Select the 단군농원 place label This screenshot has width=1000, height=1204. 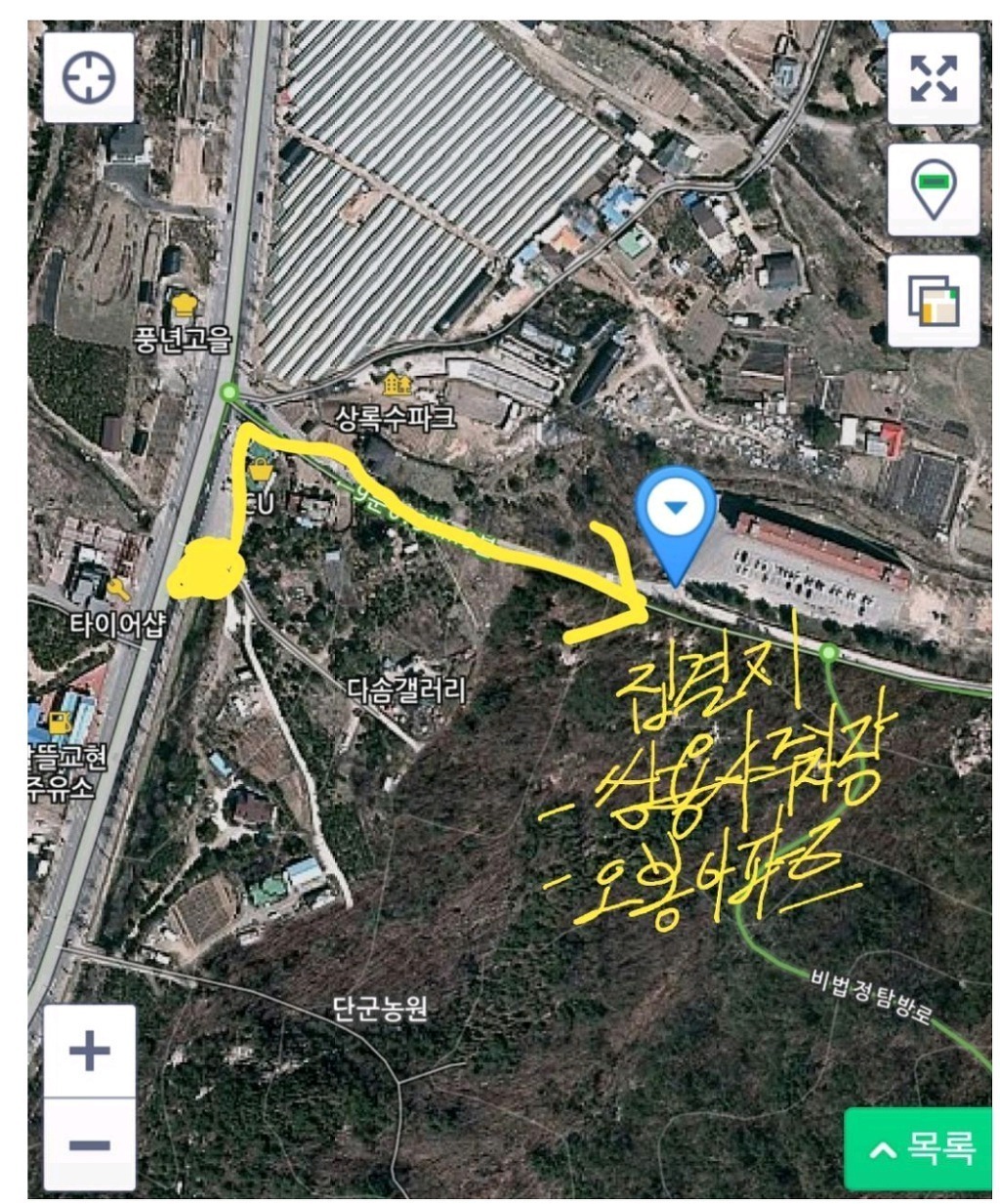click(380, 1007)
